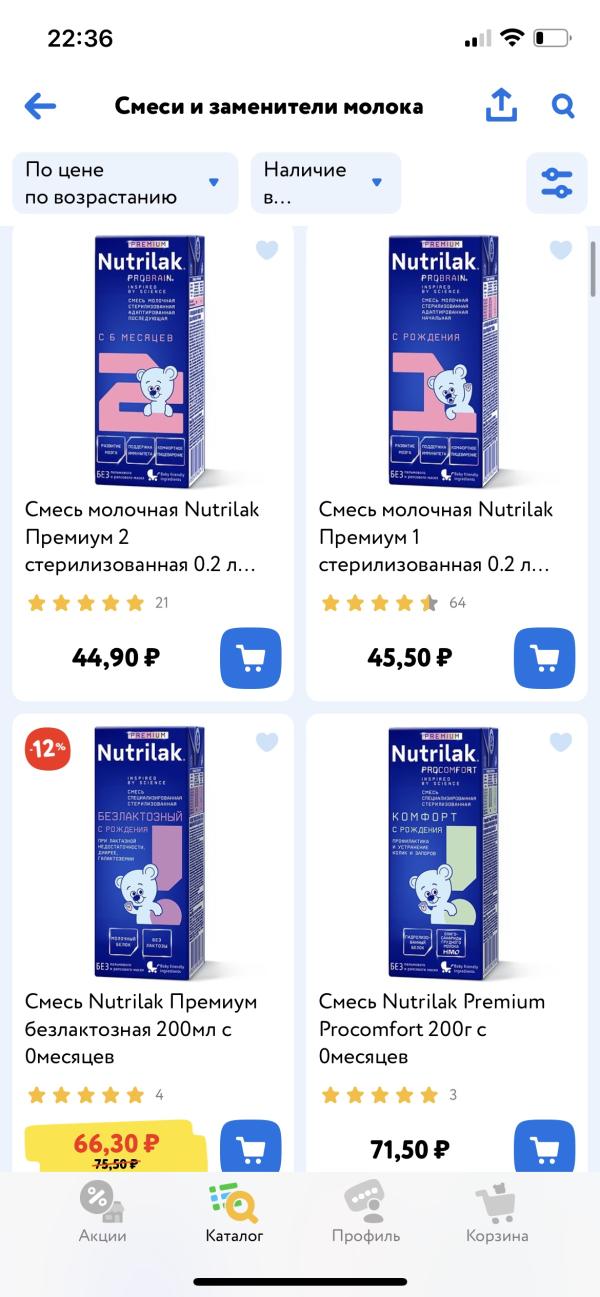Image resolution: width=600 pixels, height=1297 pixels.
Task: Add Nutrilak Премиум 1 to favorites
Action: click(561, 250)
